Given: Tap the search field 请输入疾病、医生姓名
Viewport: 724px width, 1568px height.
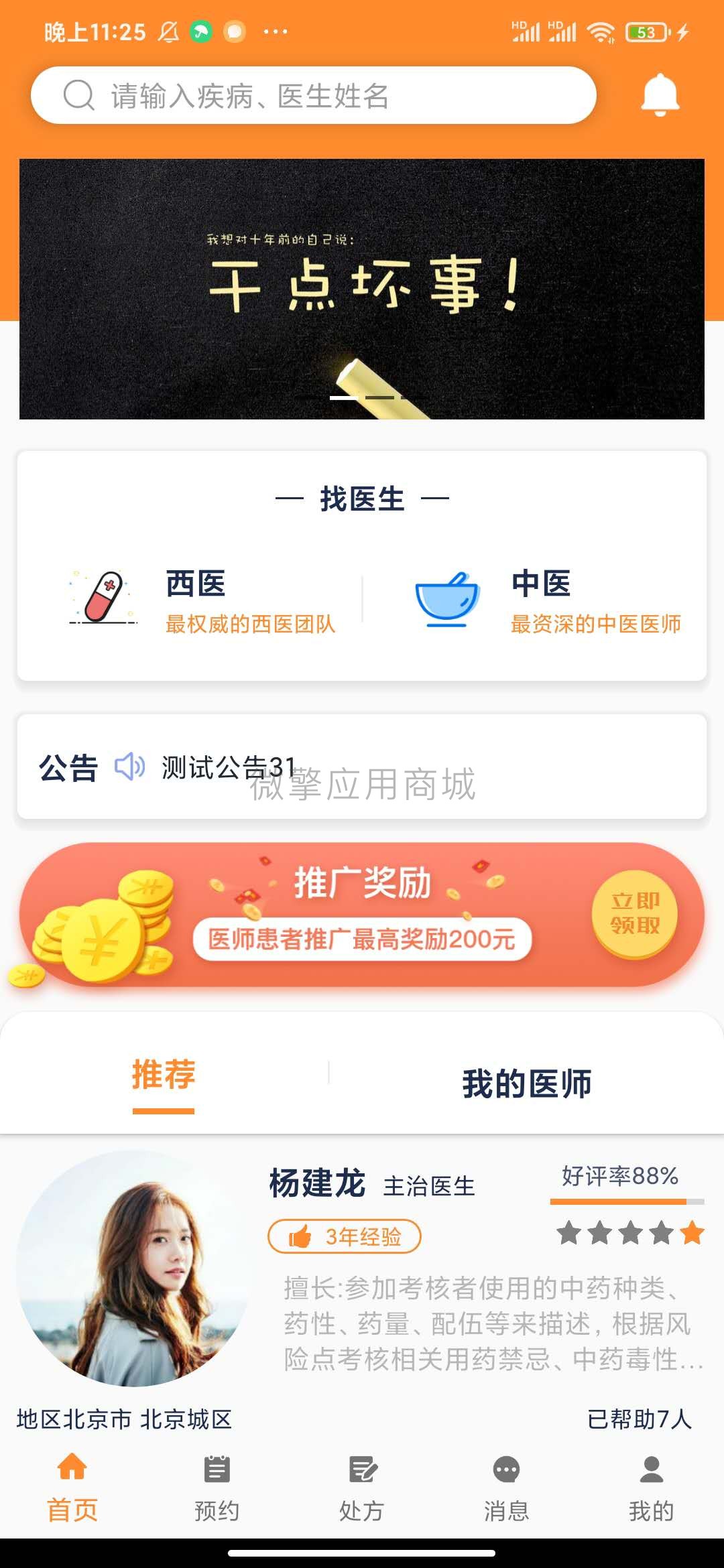Looking at the screenshot, I should tap(315, 95).
